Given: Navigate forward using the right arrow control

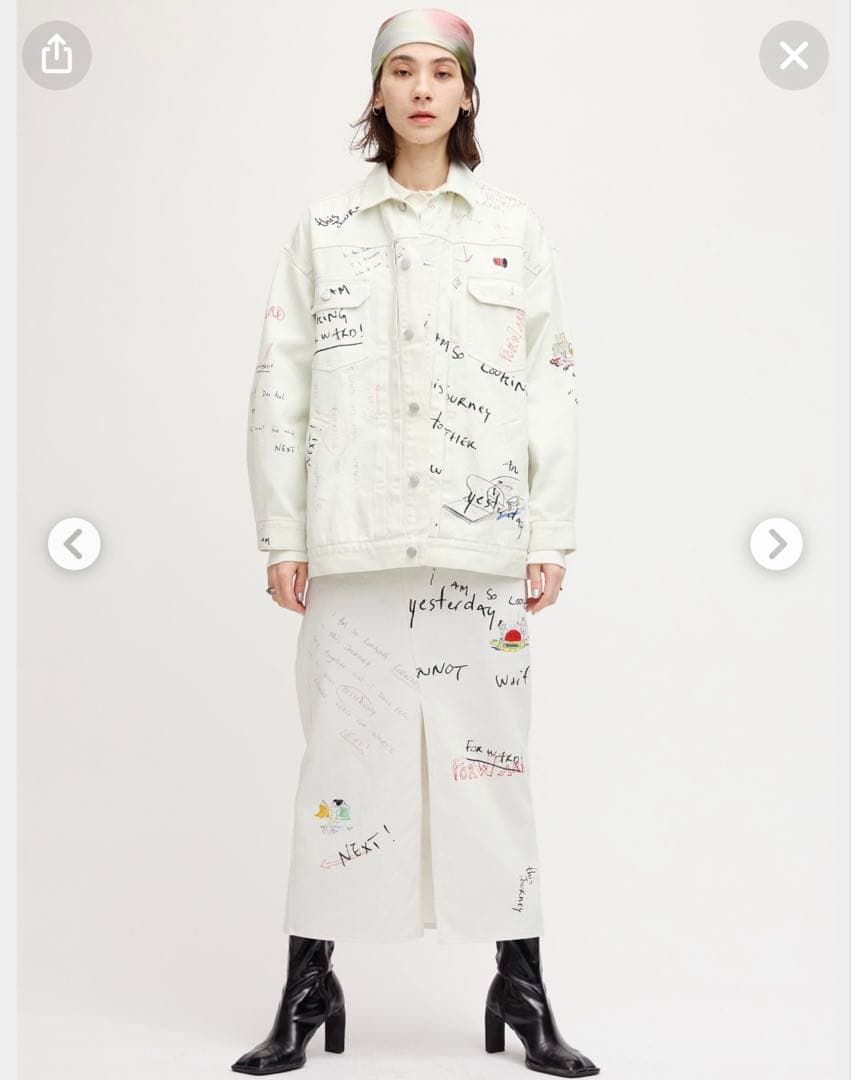Looking at the screenshot, I should tap(777, 544).
